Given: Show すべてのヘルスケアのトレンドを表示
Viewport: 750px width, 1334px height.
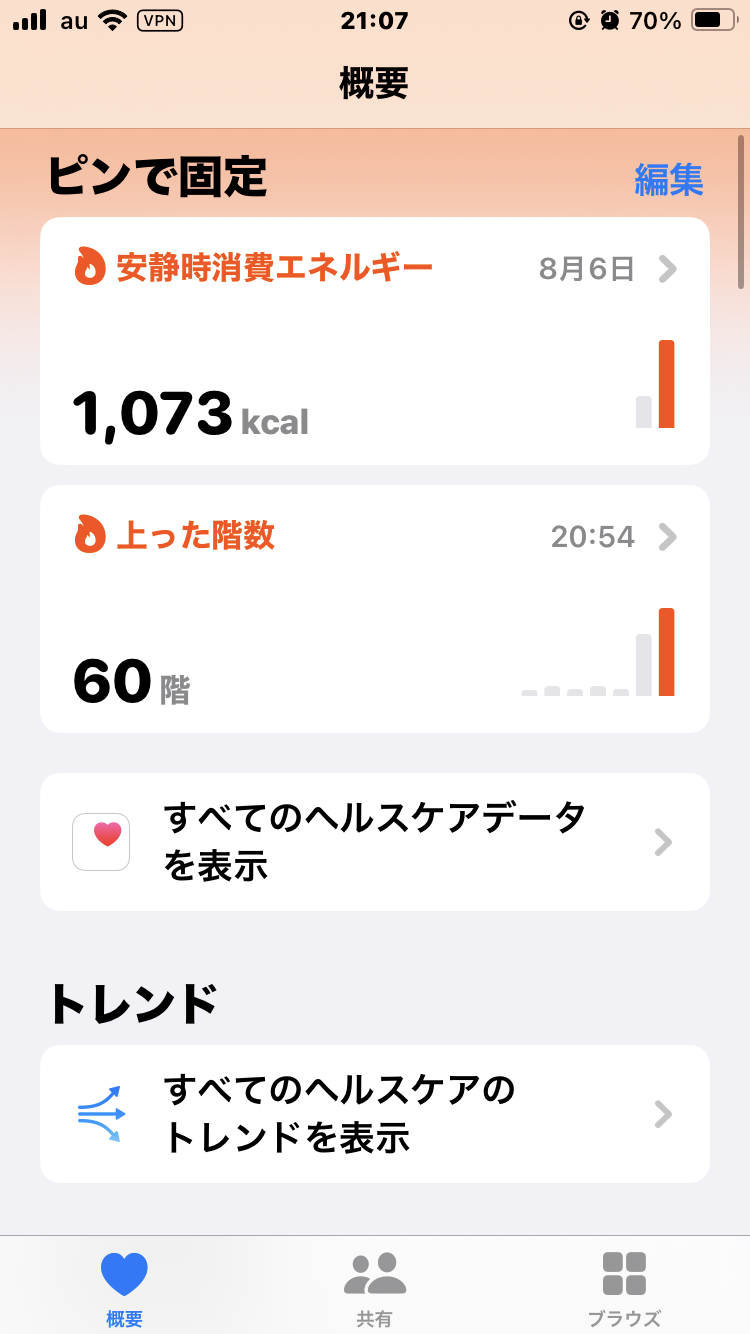Looking at the screenshot, I should click(x=374, y=1114).
